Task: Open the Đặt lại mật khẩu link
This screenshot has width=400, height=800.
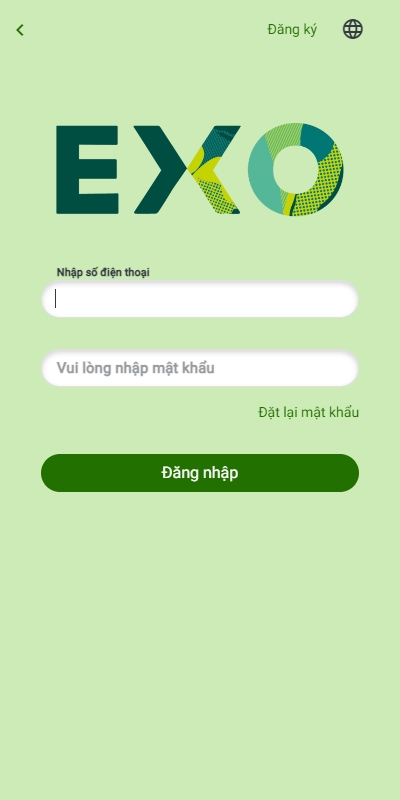Action: pyautogui.click(x=308, y=412)
